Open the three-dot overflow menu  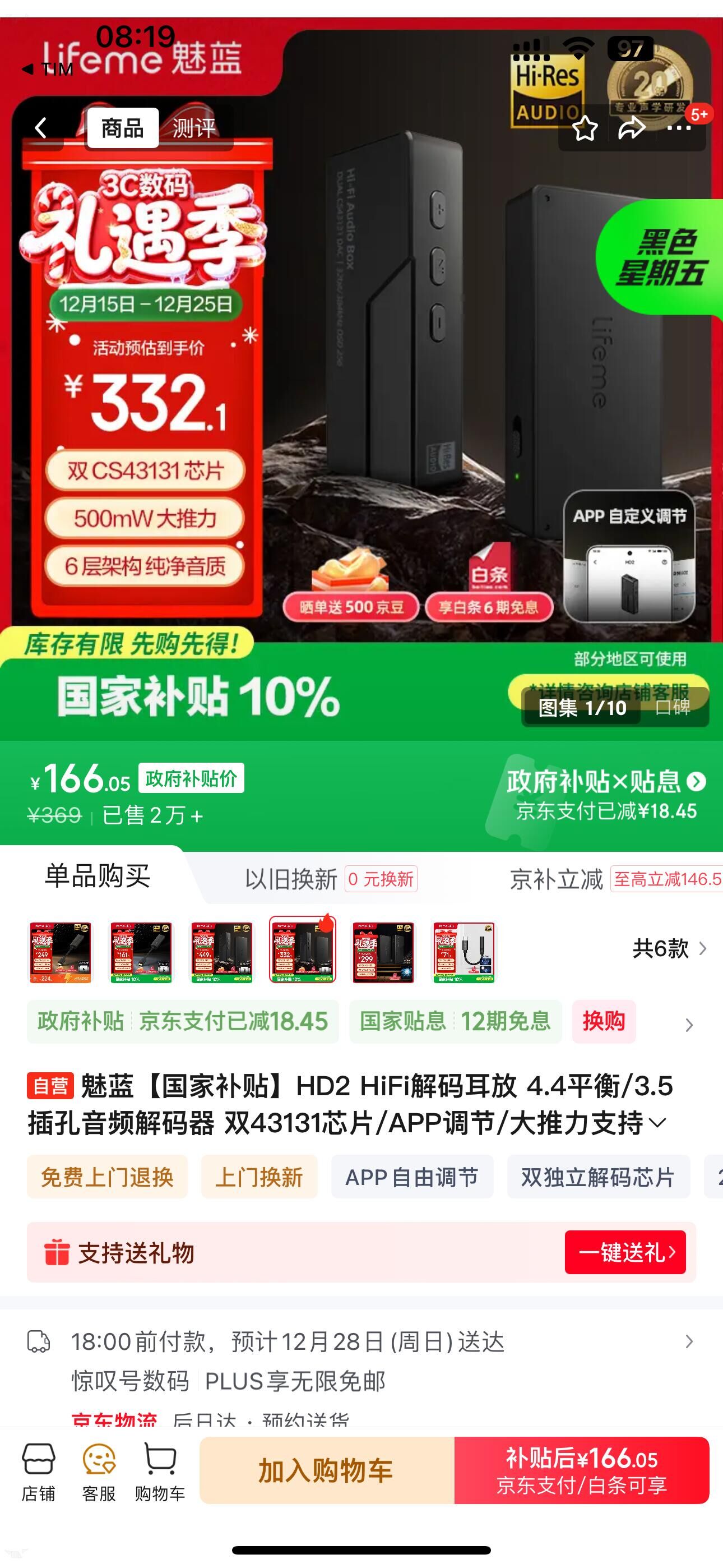tap(679, 128)
